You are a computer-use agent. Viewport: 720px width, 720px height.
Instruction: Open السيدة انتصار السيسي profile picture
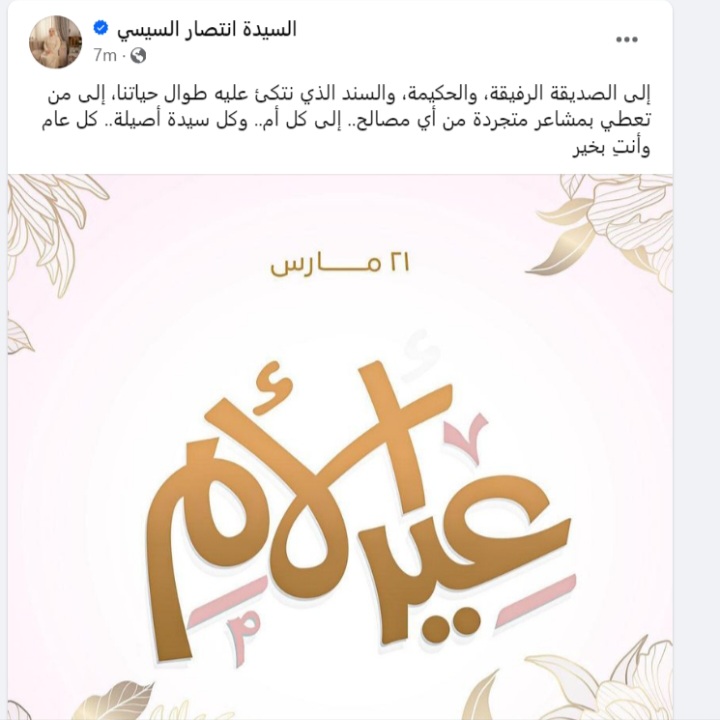point(53,41)
